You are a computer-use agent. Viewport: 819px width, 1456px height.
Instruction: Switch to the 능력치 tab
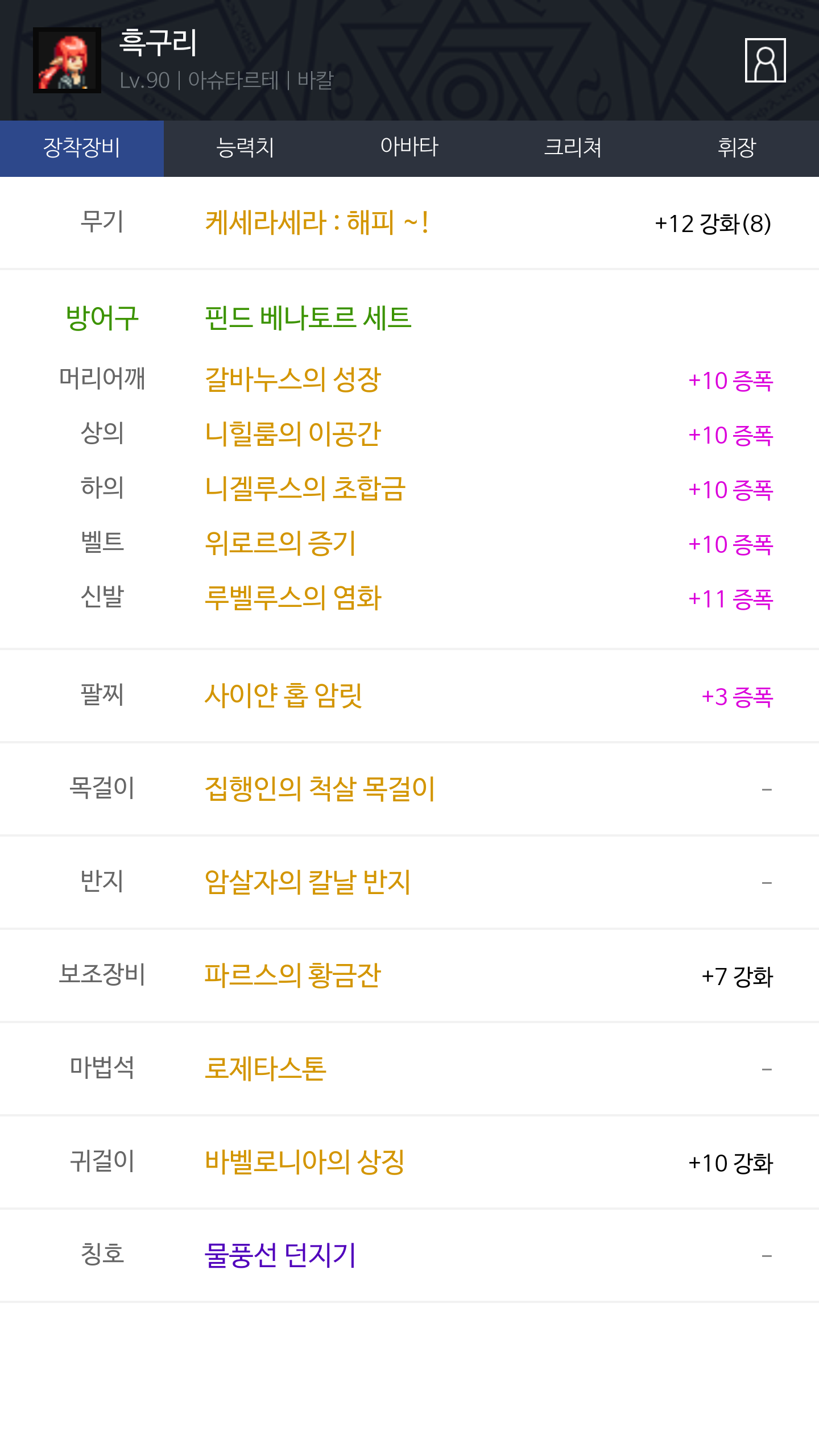click(246, 148)
